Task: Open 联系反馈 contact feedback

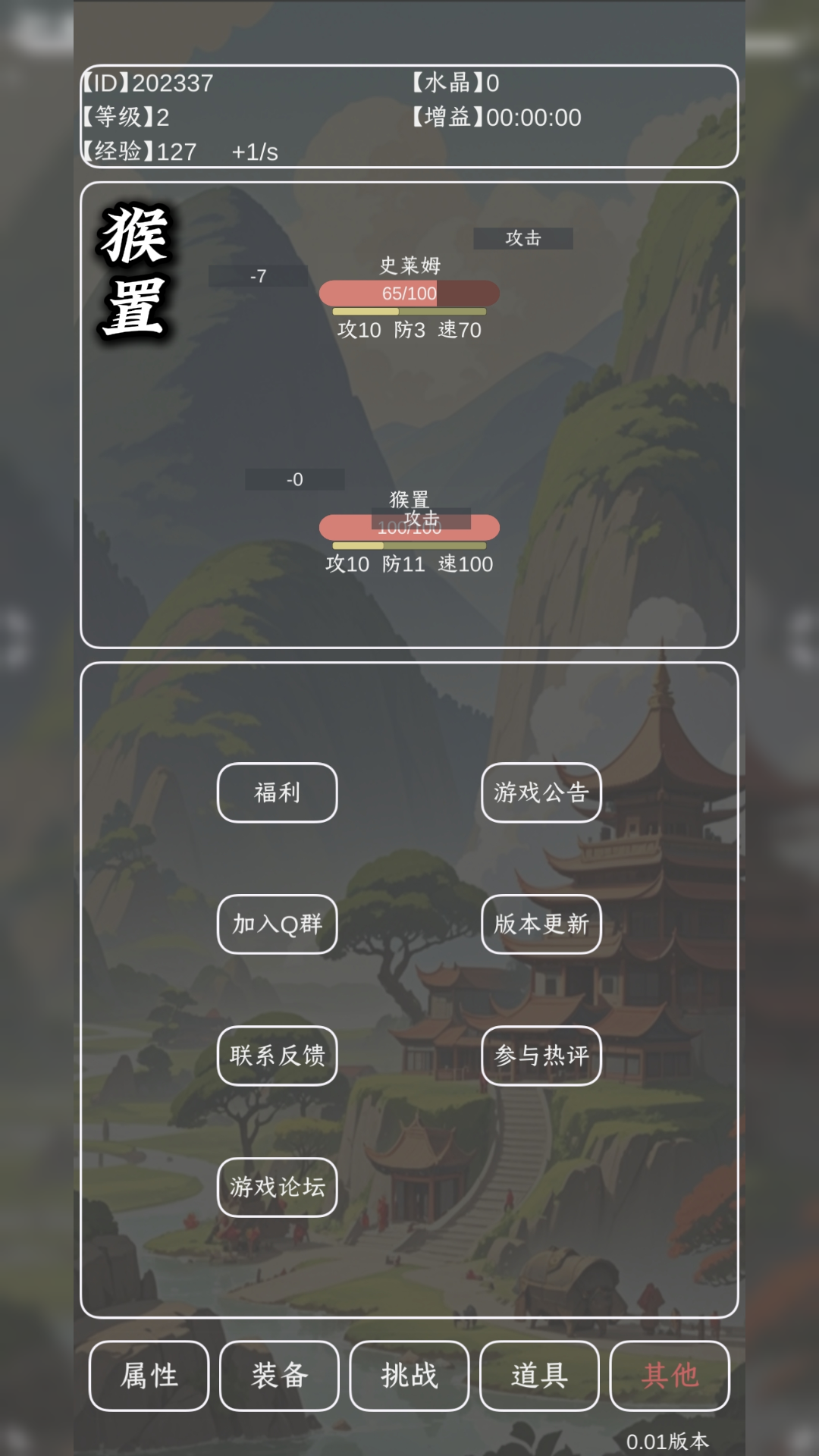Action: (277, 1055)
